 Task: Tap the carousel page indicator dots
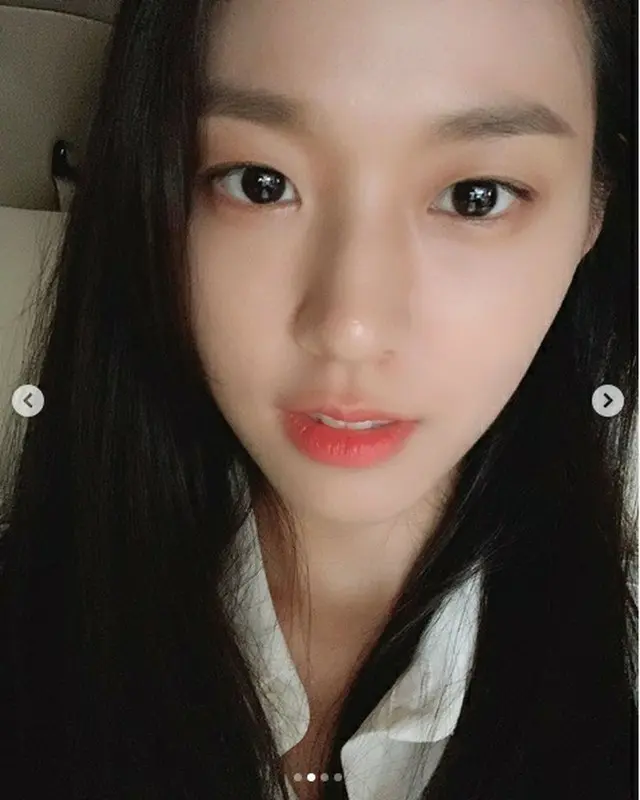[317, 777]
